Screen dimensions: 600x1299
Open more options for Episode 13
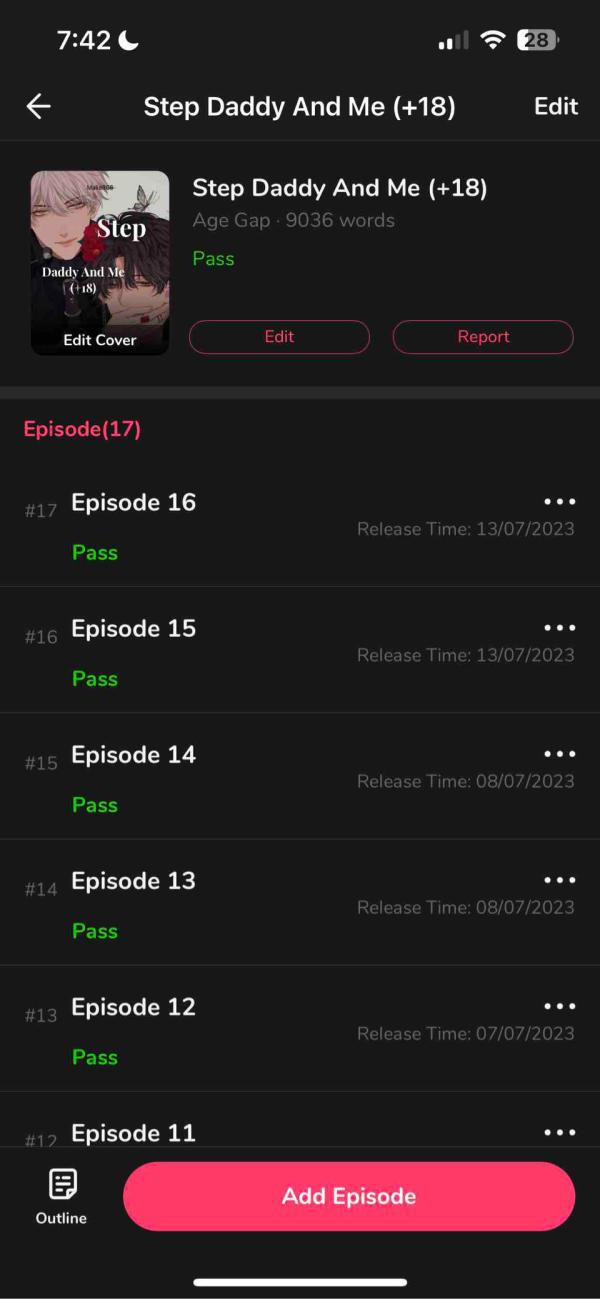pos(559,879)
